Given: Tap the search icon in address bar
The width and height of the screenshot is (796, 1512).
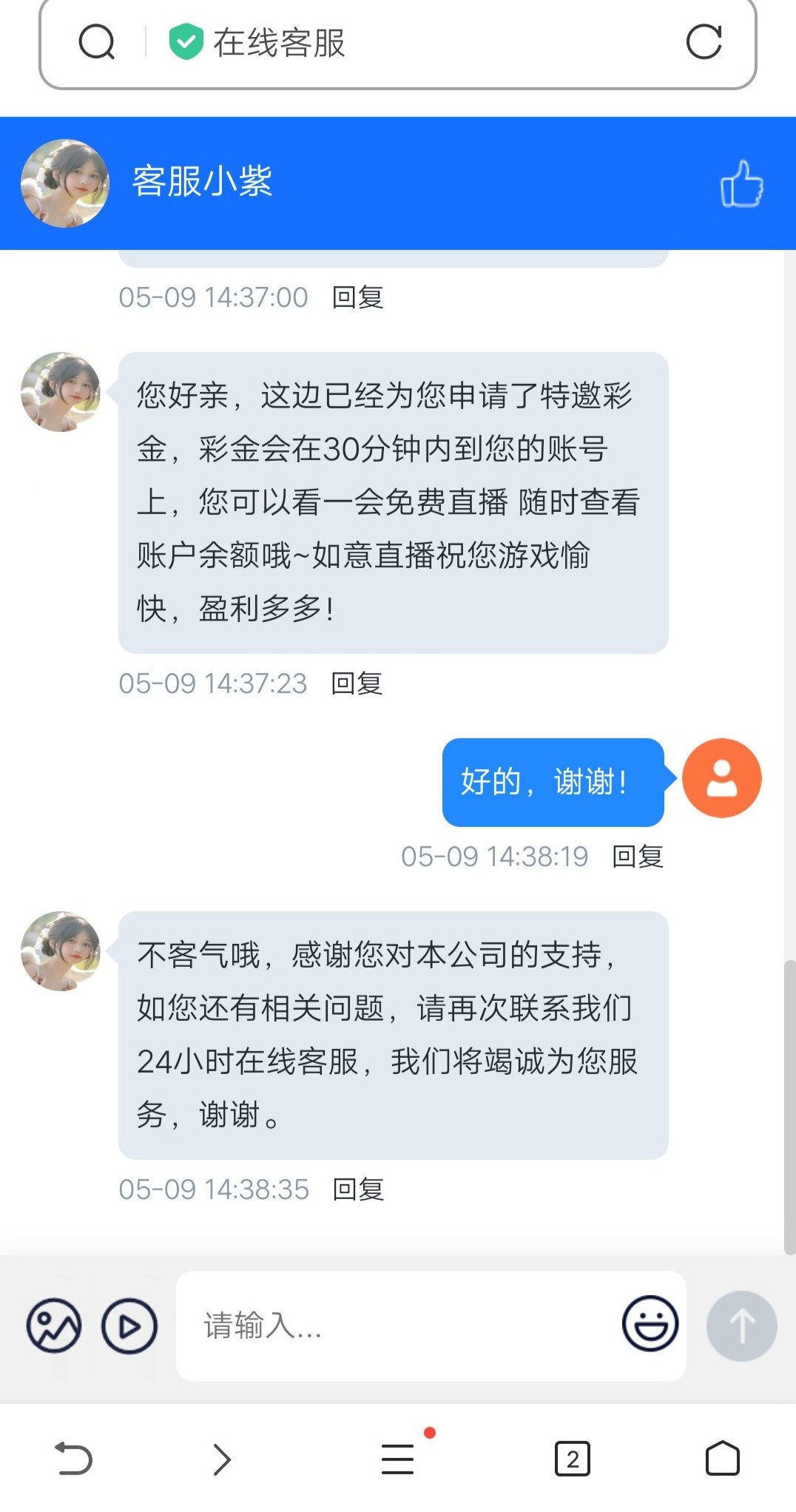Looking at the screenshot, I should 97,42.
